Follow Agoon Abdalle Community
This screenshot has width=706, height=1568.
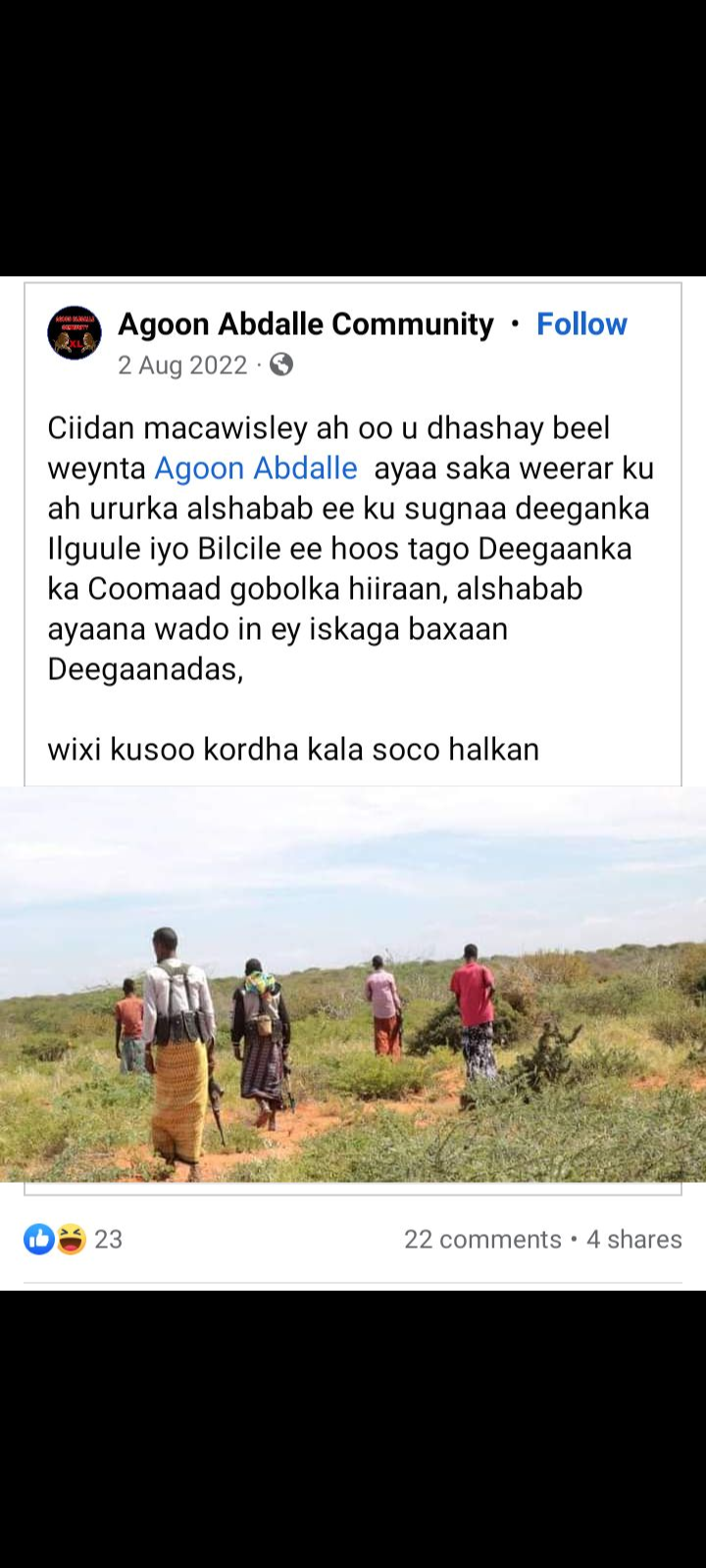point(581,324)
